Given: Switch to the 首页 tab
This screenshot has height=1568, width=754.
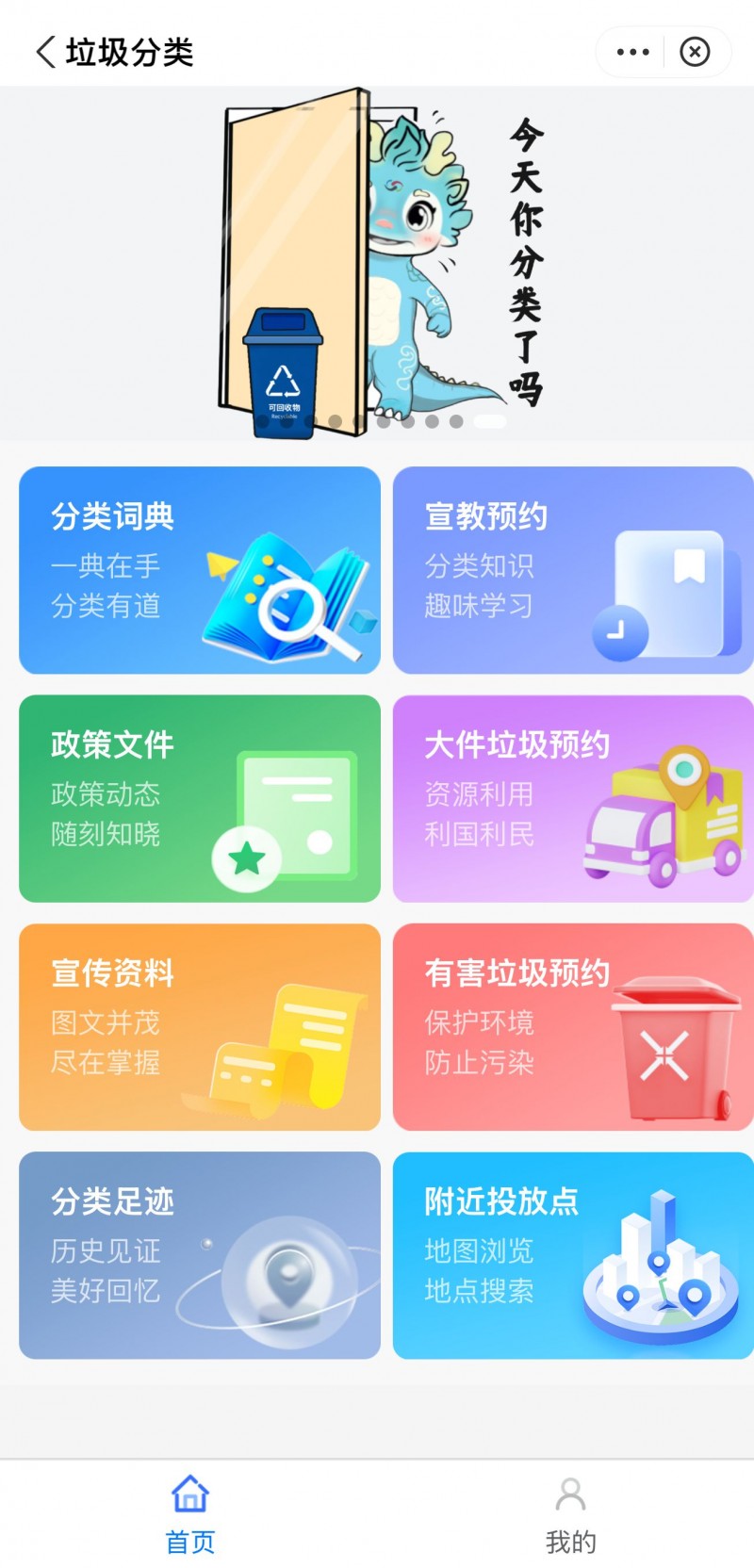Looking at the screenshot, I should 190,1514.
